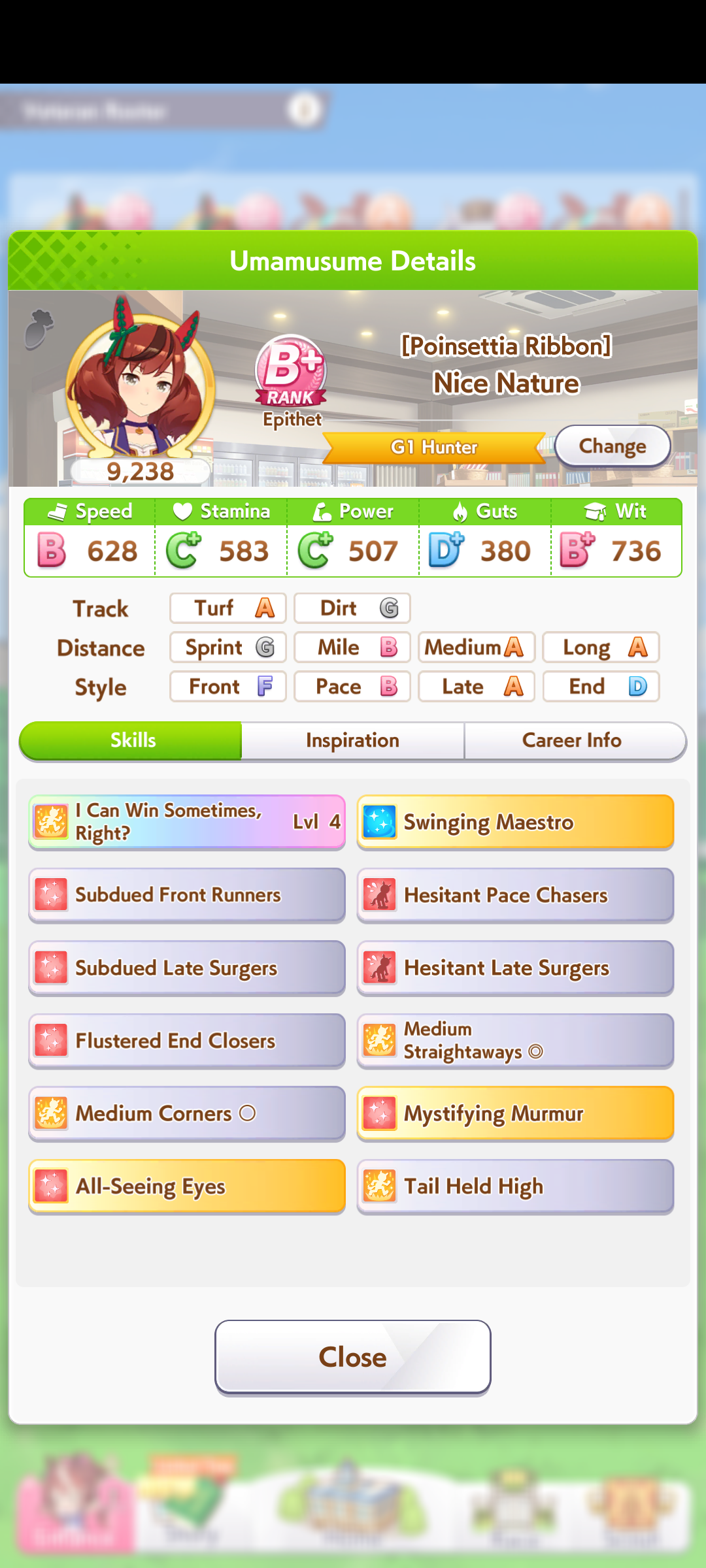
Task: Switch to the Inspiration tab
Action: [x=352, y=740]
